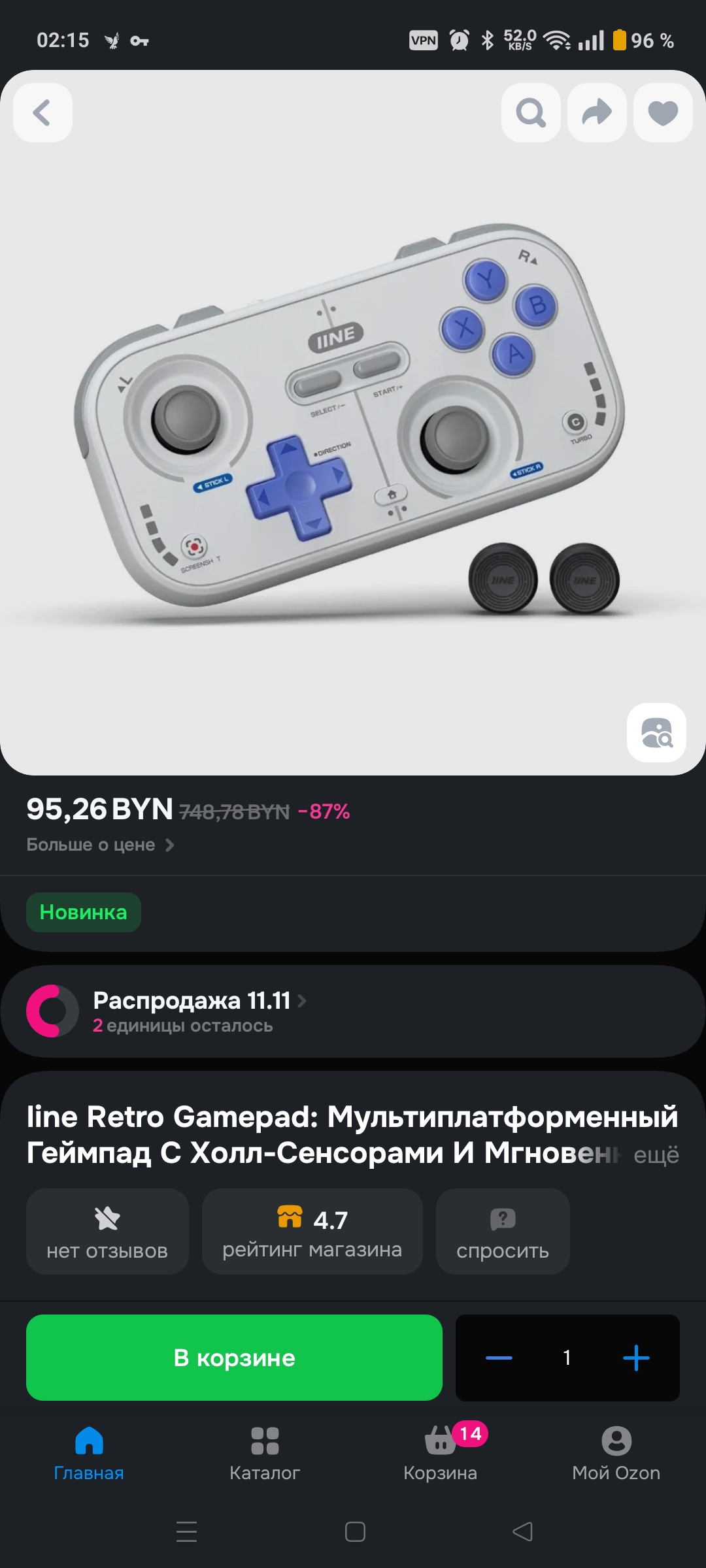Open the 'нет отзывов' reviews chip

click(x=107, y=1232)
